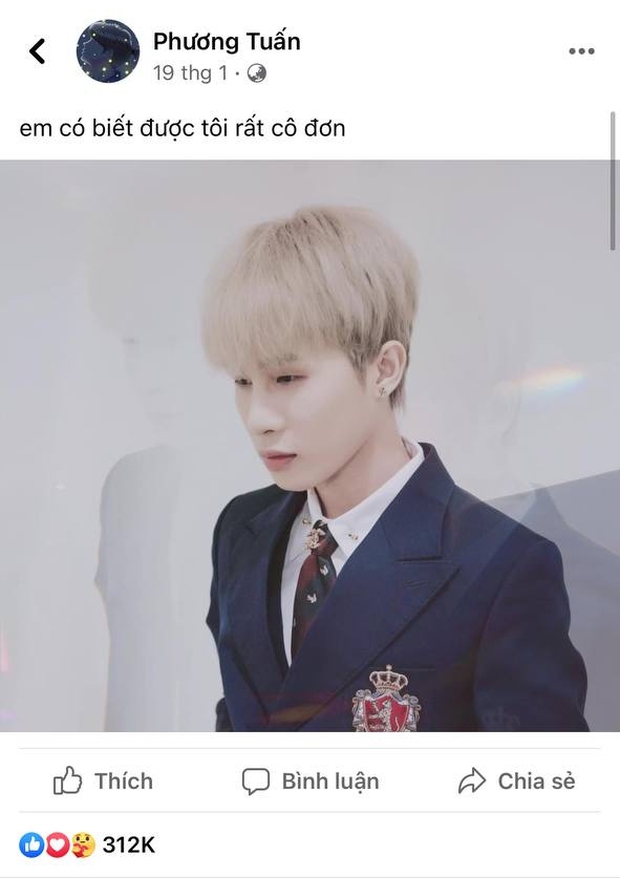Screen dimensions: 620x878
Task: Open Phương Tuấn's profile name link
Action: (x=226, y=41)
